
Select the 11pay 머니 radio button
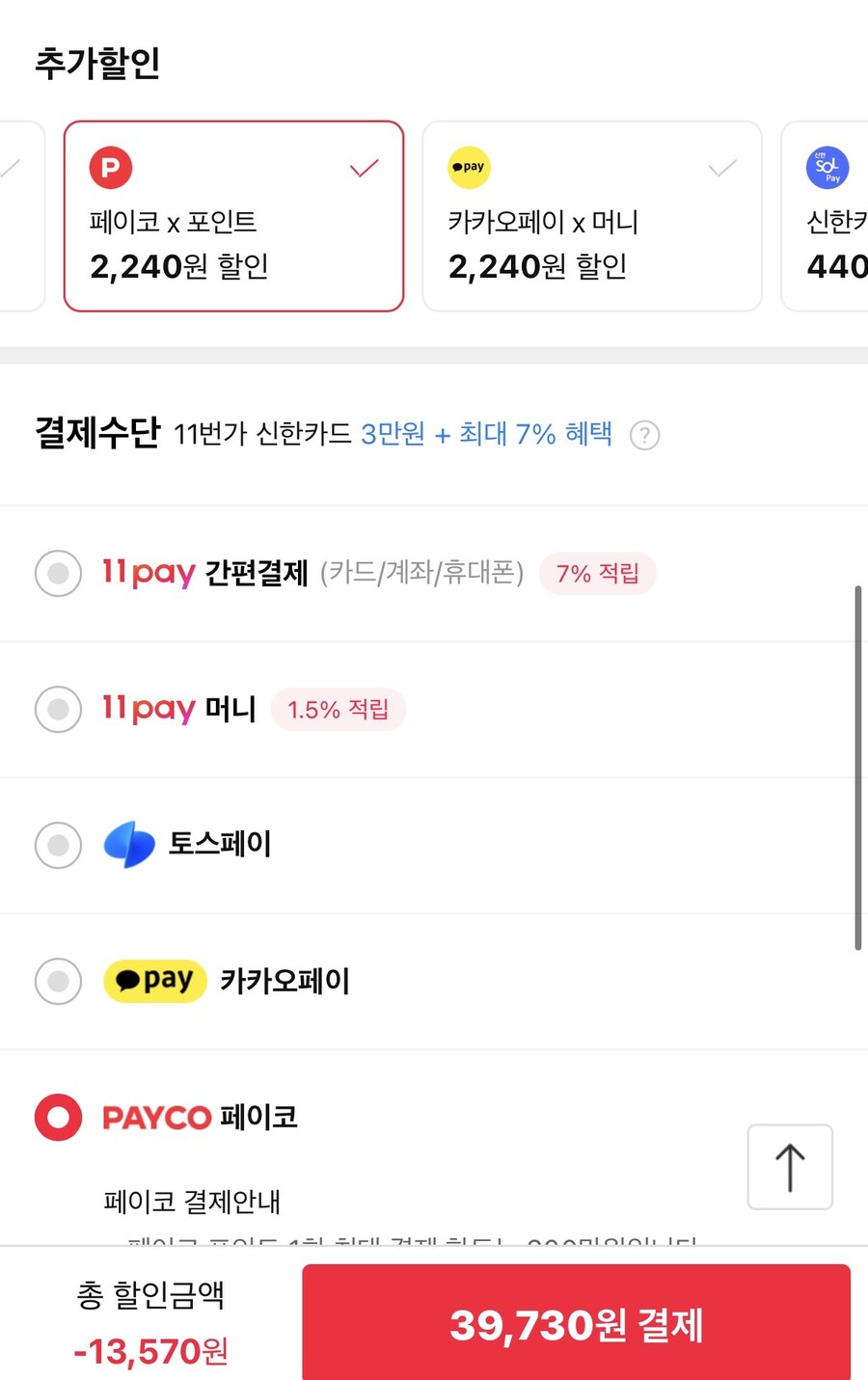tap(58, 709)
